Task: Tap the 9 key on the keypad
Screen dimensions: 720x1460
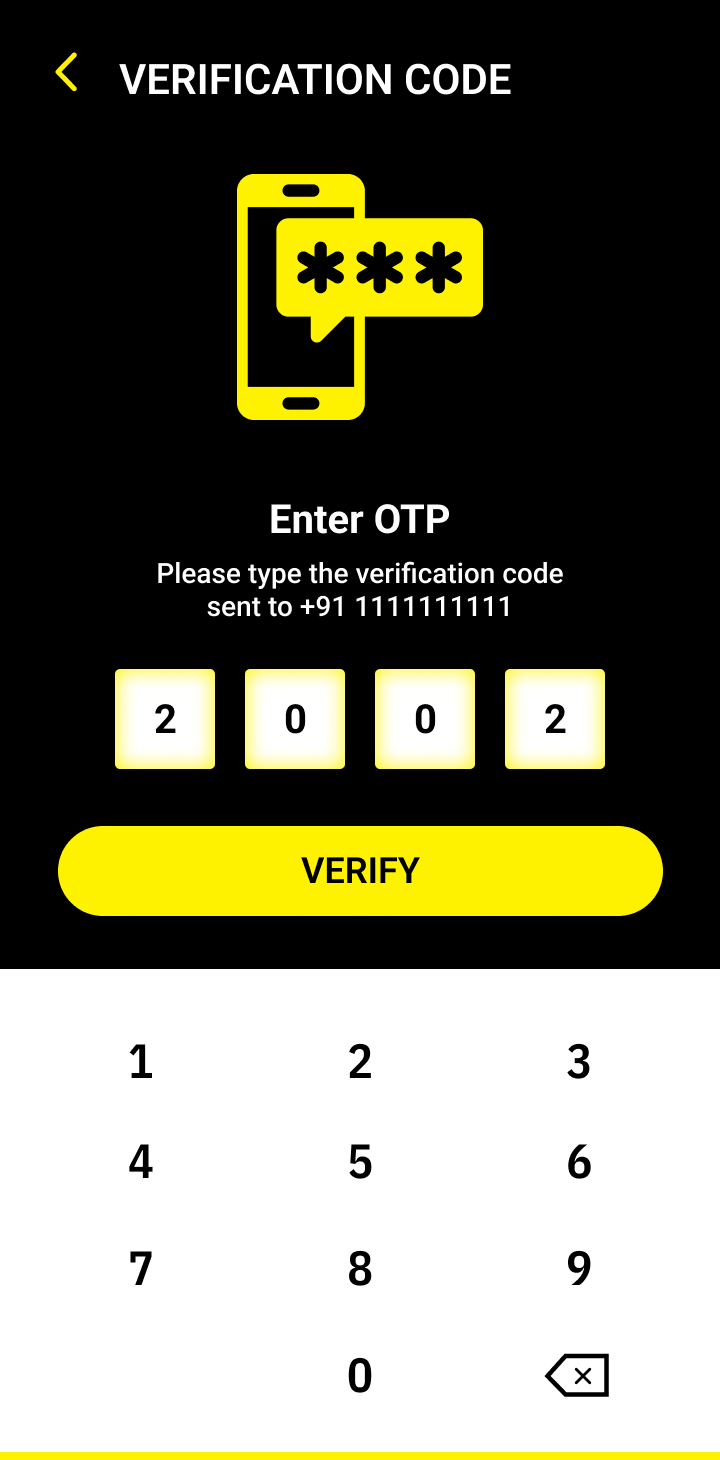Action: pyautogui.click(x=579, y=1268)
